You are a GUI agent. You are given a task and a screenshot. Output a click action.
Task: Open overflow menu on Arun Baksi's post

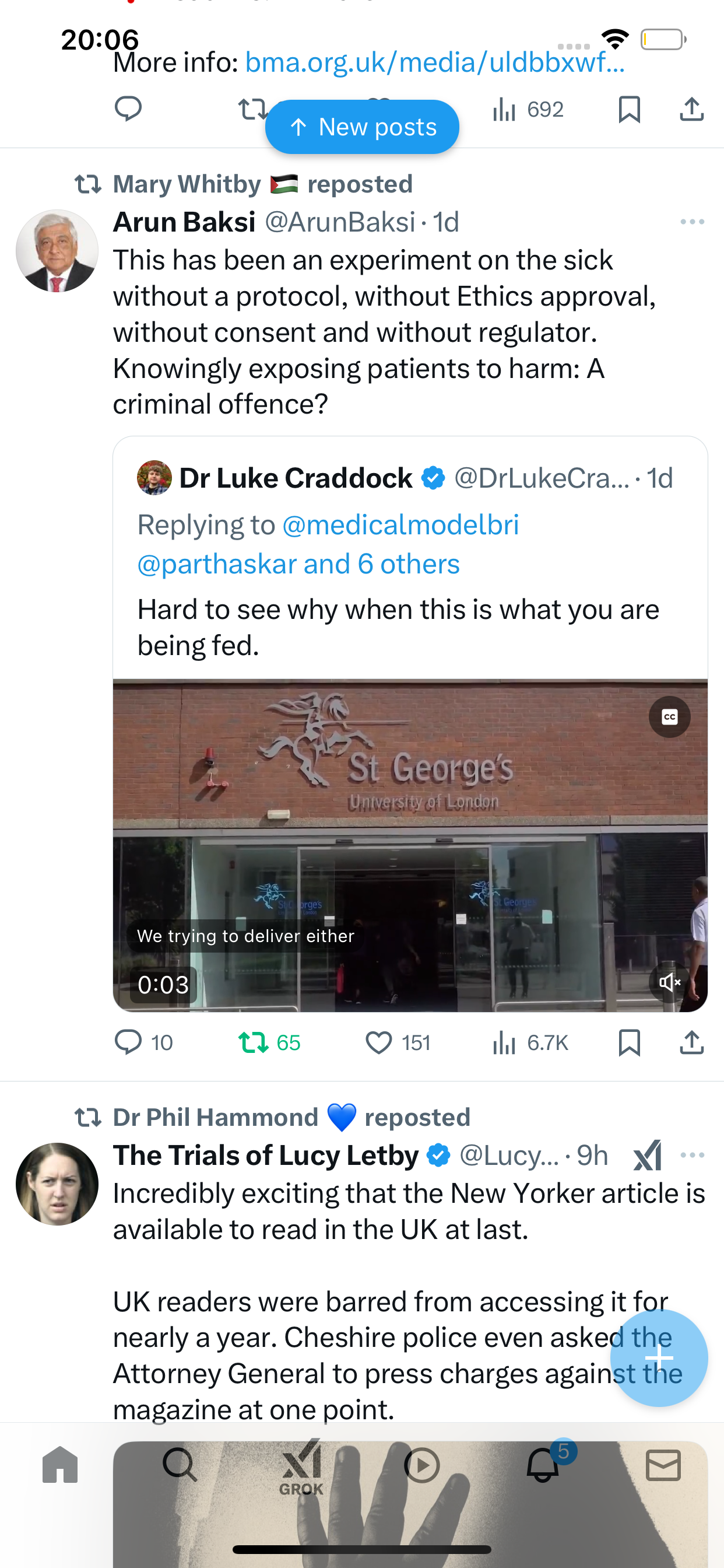click(x=693, y=222)
